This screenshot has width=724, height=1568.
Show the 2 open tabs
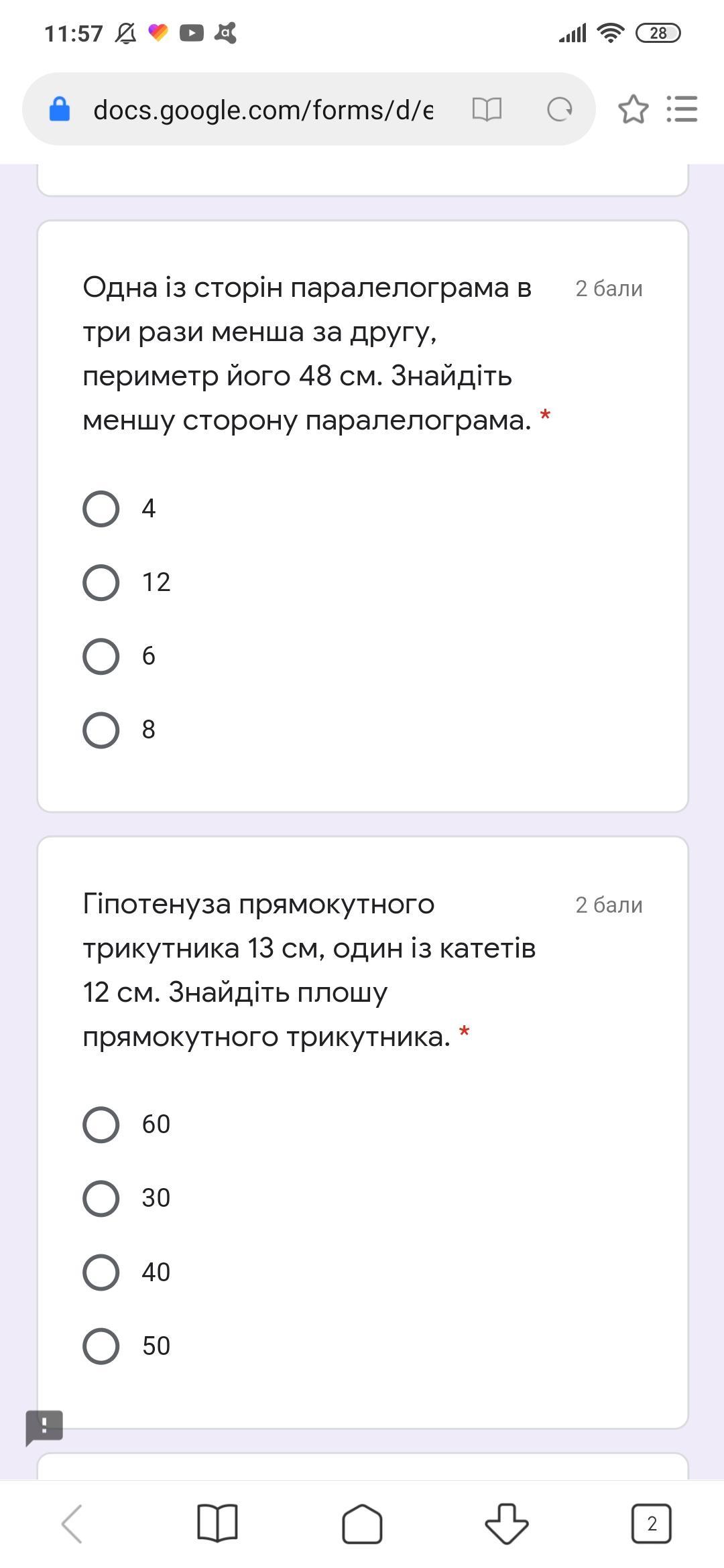(x=652, y=1524)
